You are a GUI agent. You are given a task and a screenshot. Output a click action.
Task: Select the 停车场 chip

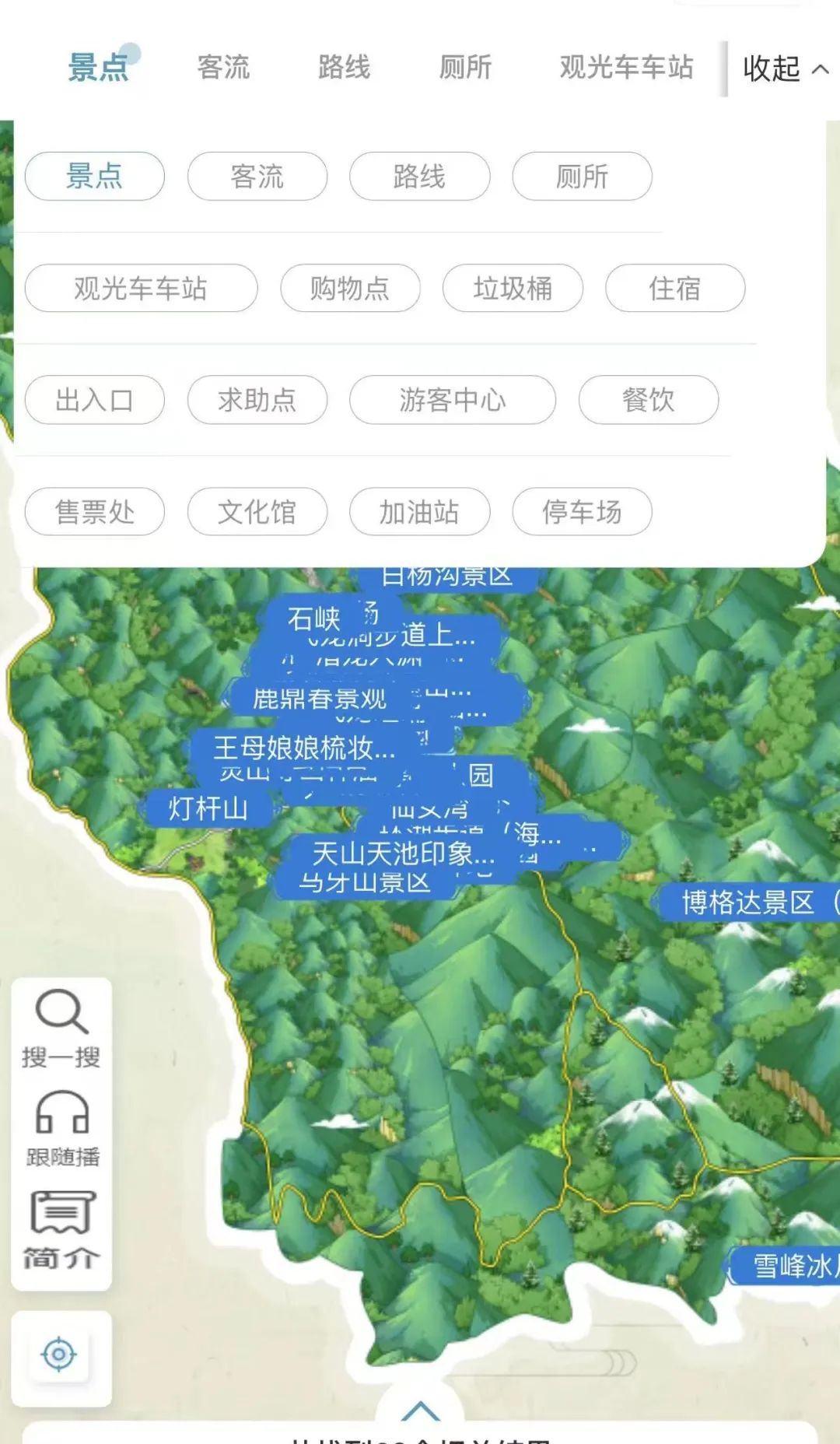[x=582, y=512]
